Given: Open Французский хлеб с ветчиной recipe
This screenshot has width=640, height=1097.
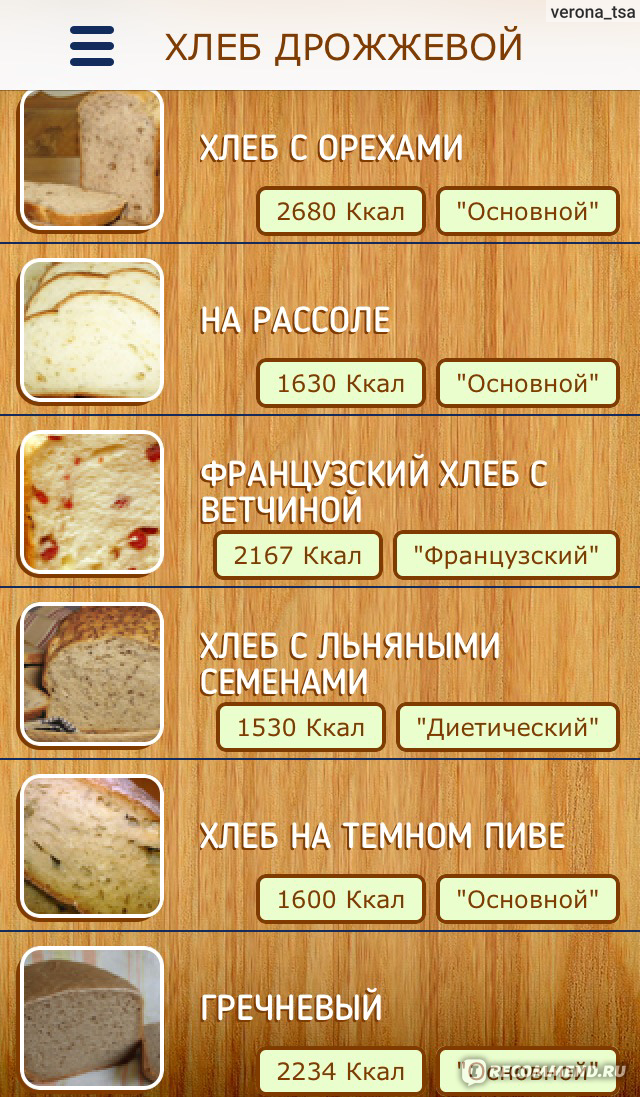Looking at the screenshot, I should [373, 490].
